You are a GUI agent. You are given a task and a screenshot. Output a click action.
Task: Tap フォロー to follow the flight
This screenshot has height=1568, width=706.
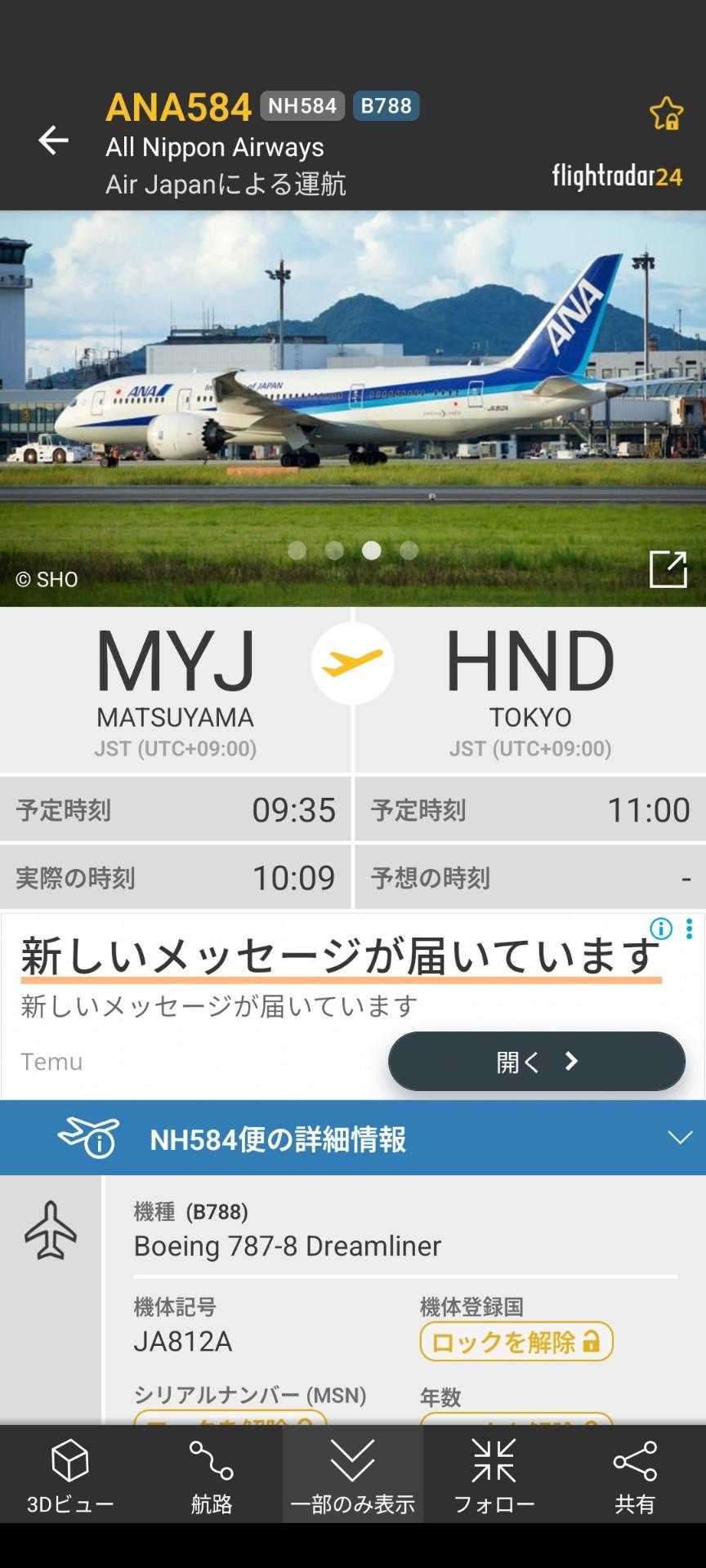coord(494,1476)
